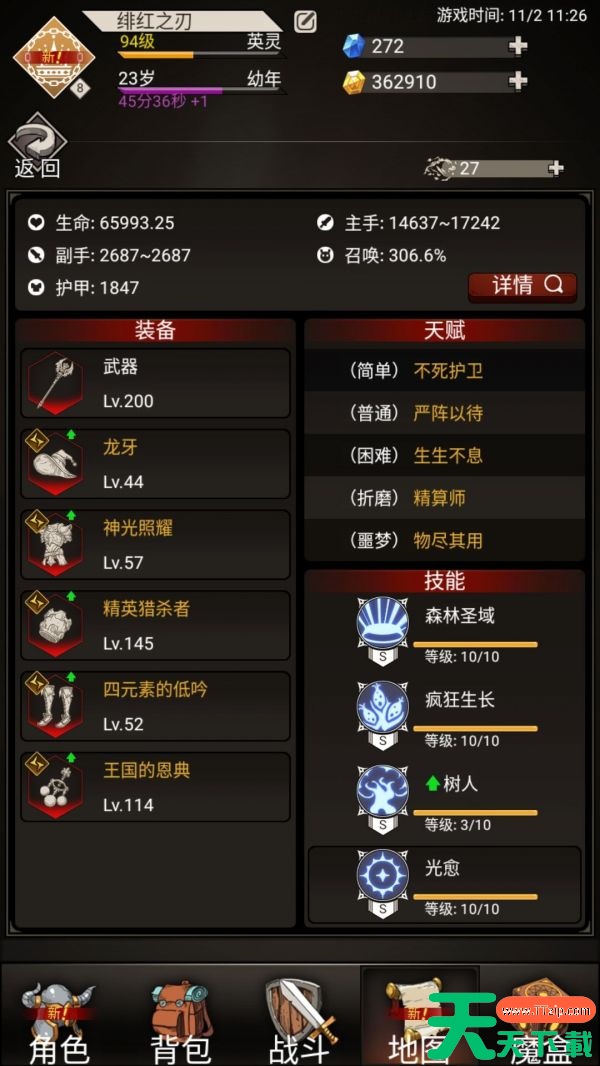Select the 神光照耀 armor item
Viewport: 600px width, 1066px height.
pyautogui.click(x=156, y=545)
